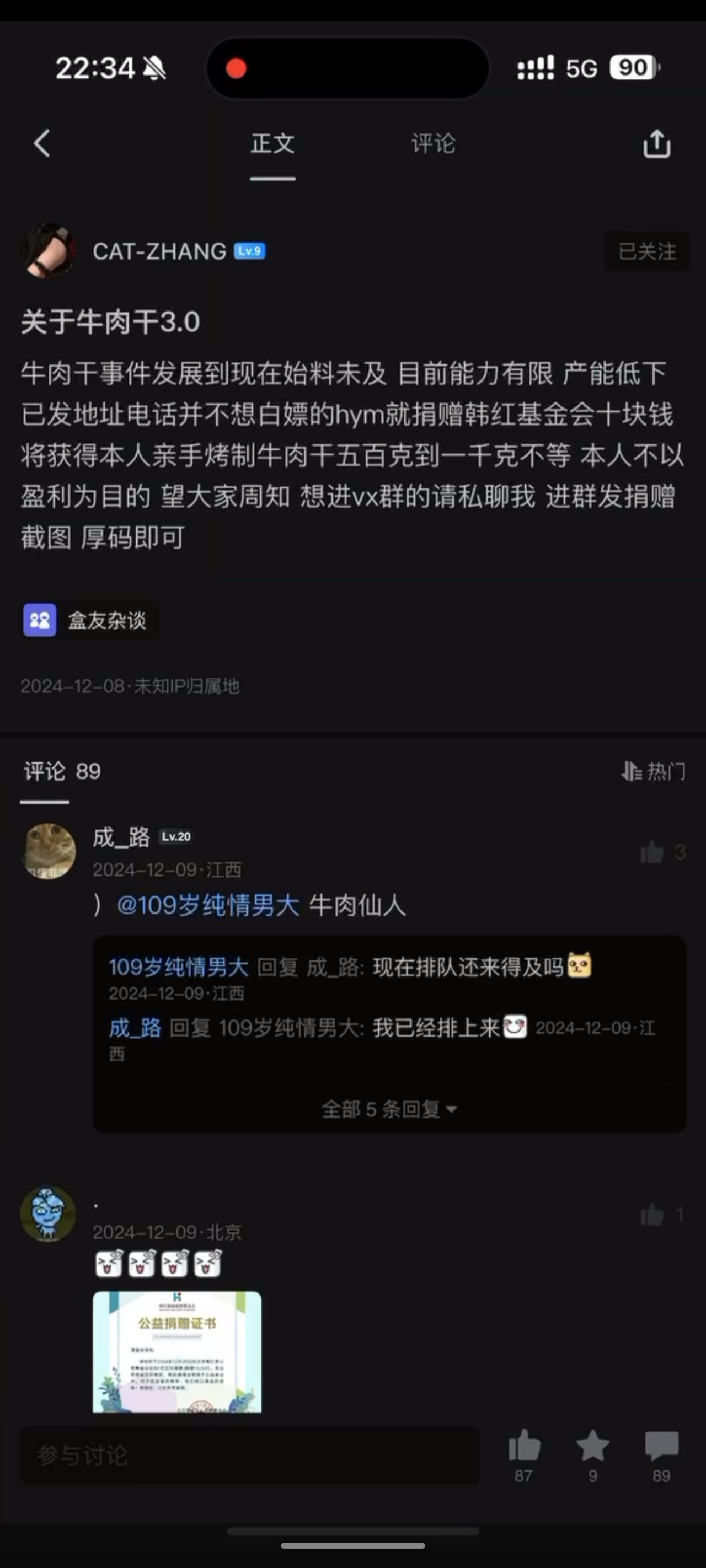
Task: Tap the 参与讨论 comment input field
Action: point(250,1455)
